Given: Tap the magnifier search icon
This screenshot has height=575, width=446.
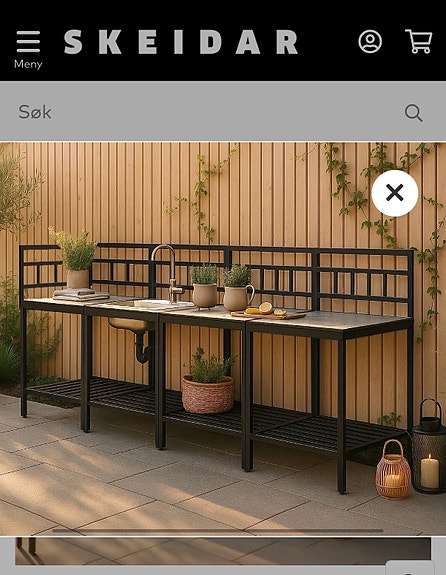Looking at the screenshot, I should click(x=413, y=113).
